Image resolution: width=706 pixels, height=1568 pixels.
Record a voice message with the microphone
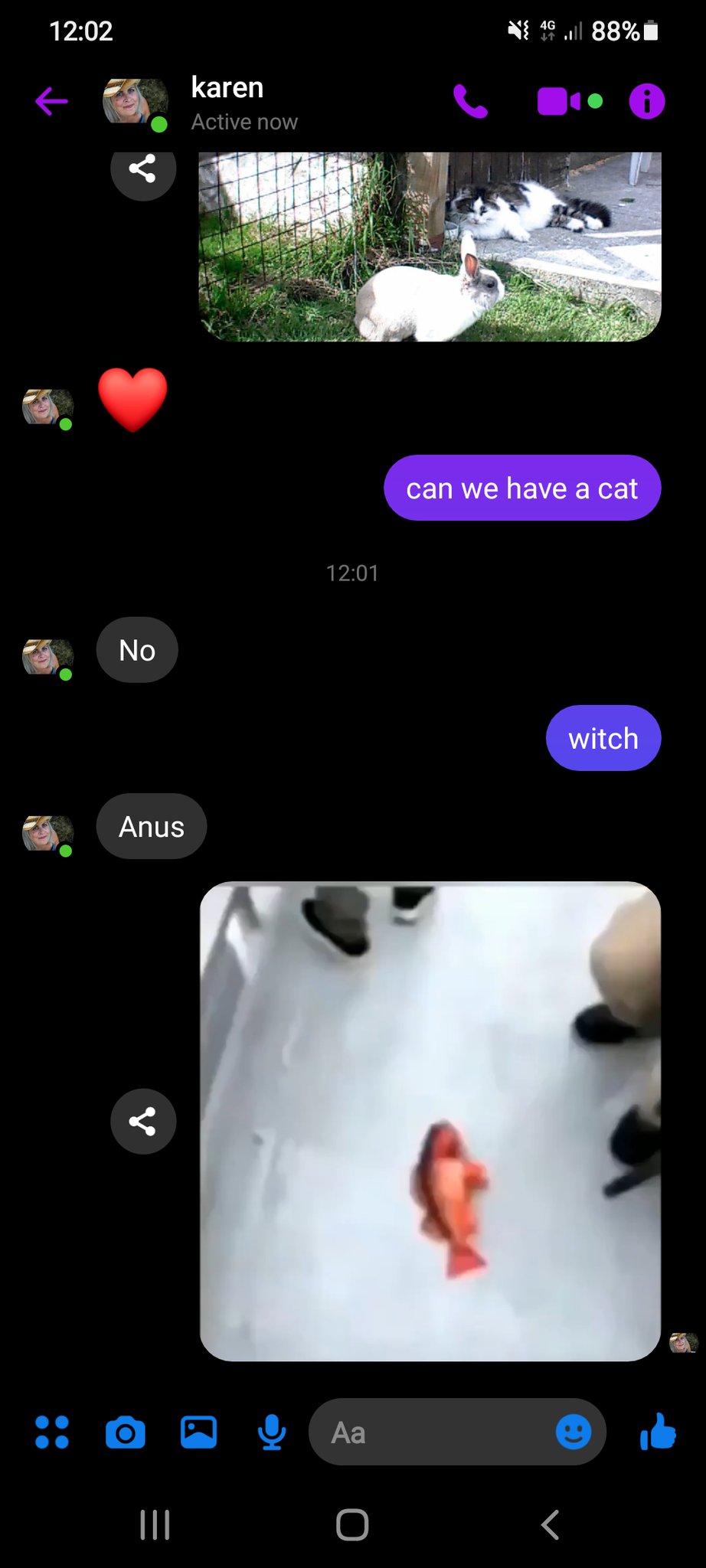point(272,1432)
